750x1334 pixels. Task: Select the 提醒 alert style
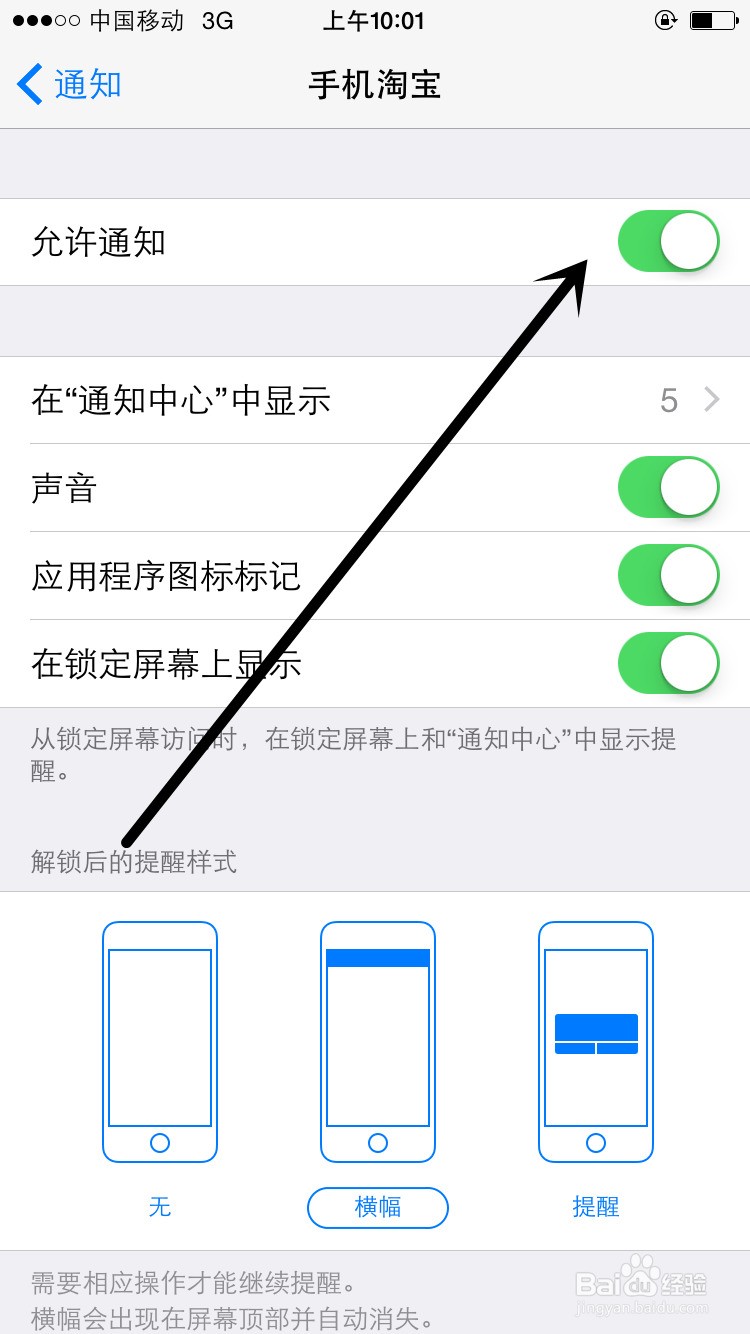click(x=596, y=1070)
